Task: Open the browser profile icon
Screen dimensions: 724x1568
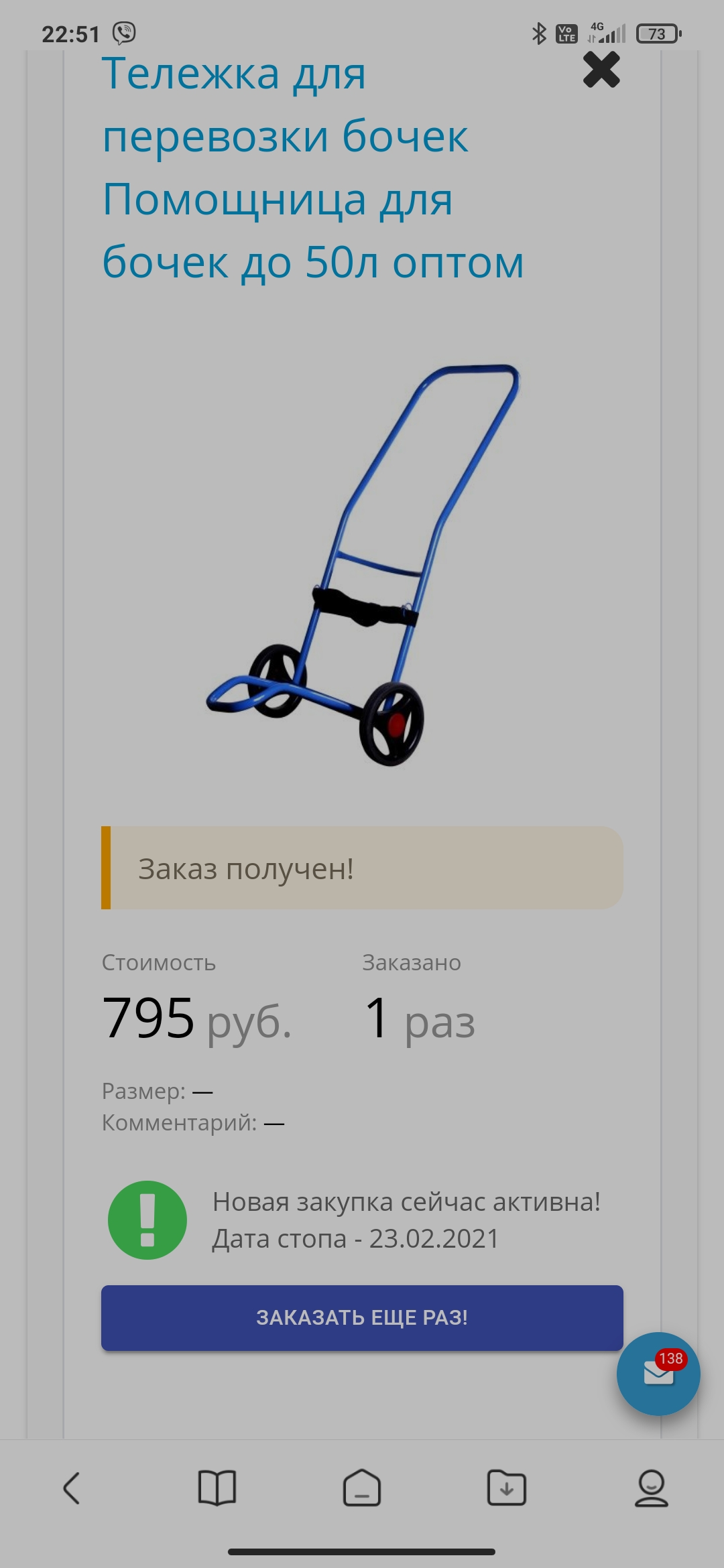Action: (x=651, y=1488)
